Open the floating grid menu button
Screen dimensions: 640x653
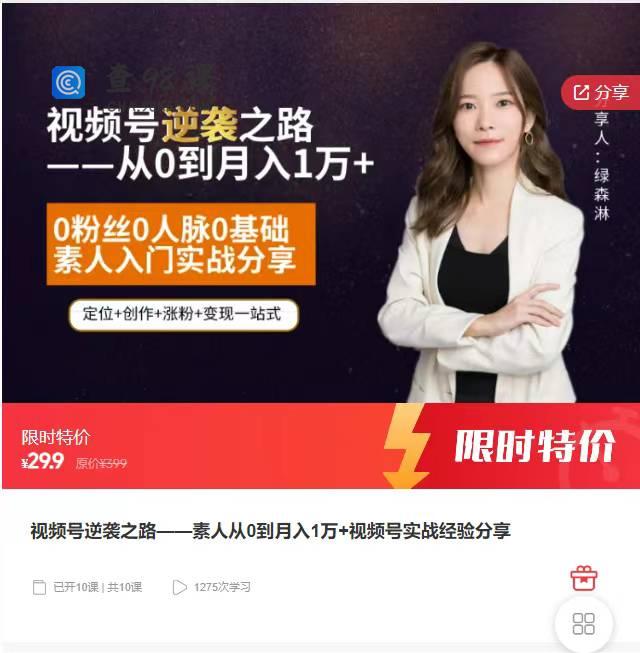(x=584, y=624)
